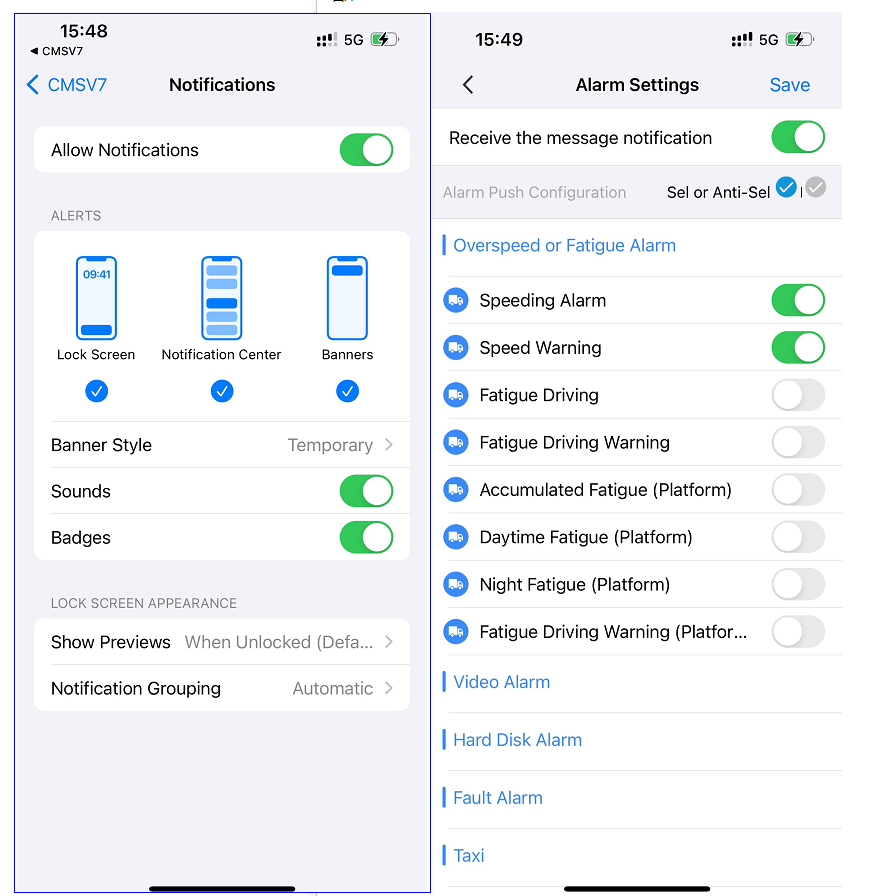The height and width of the screenshot is (896, 879).
Task: Turn off Sounds
Action: coord(366,491)
